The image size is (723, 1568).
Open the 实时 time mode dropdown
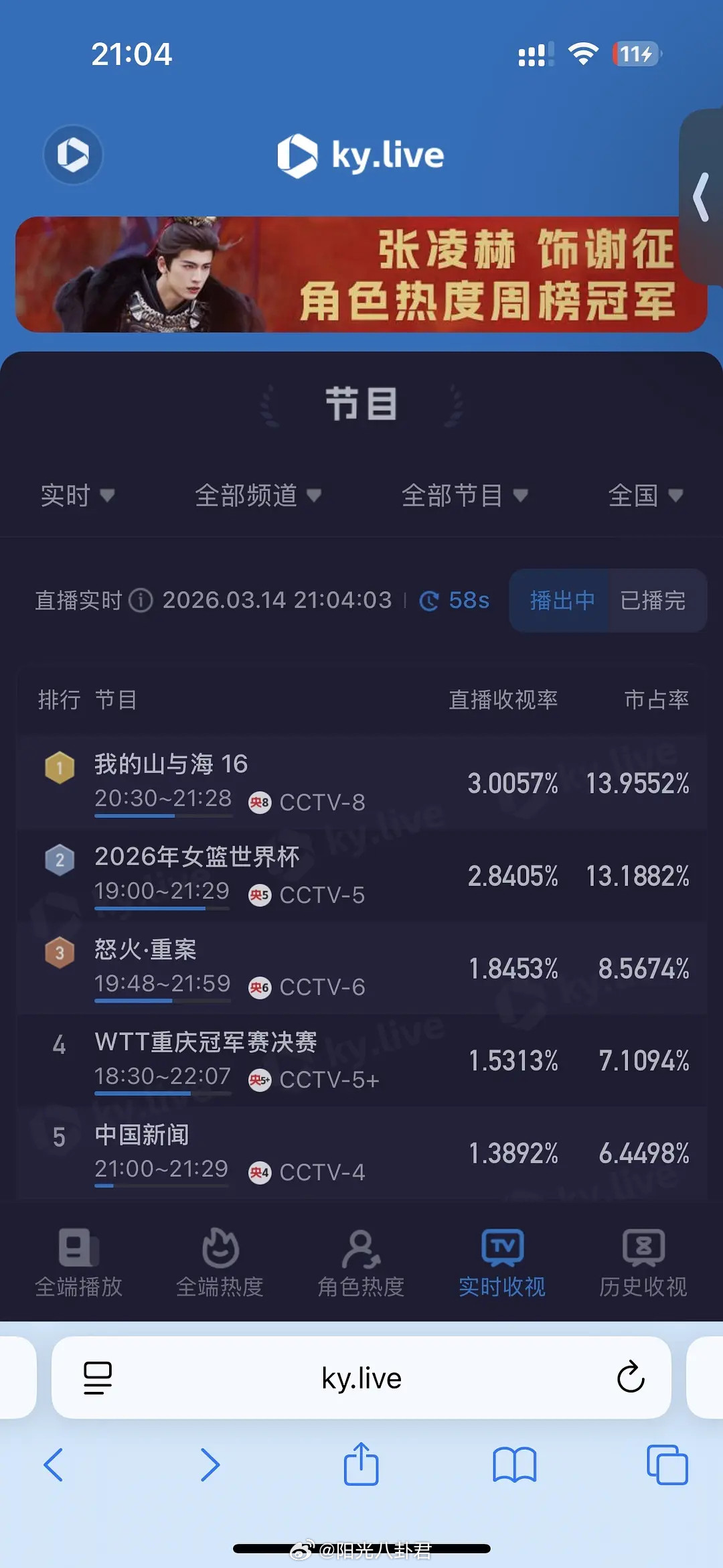click(78, 496)
